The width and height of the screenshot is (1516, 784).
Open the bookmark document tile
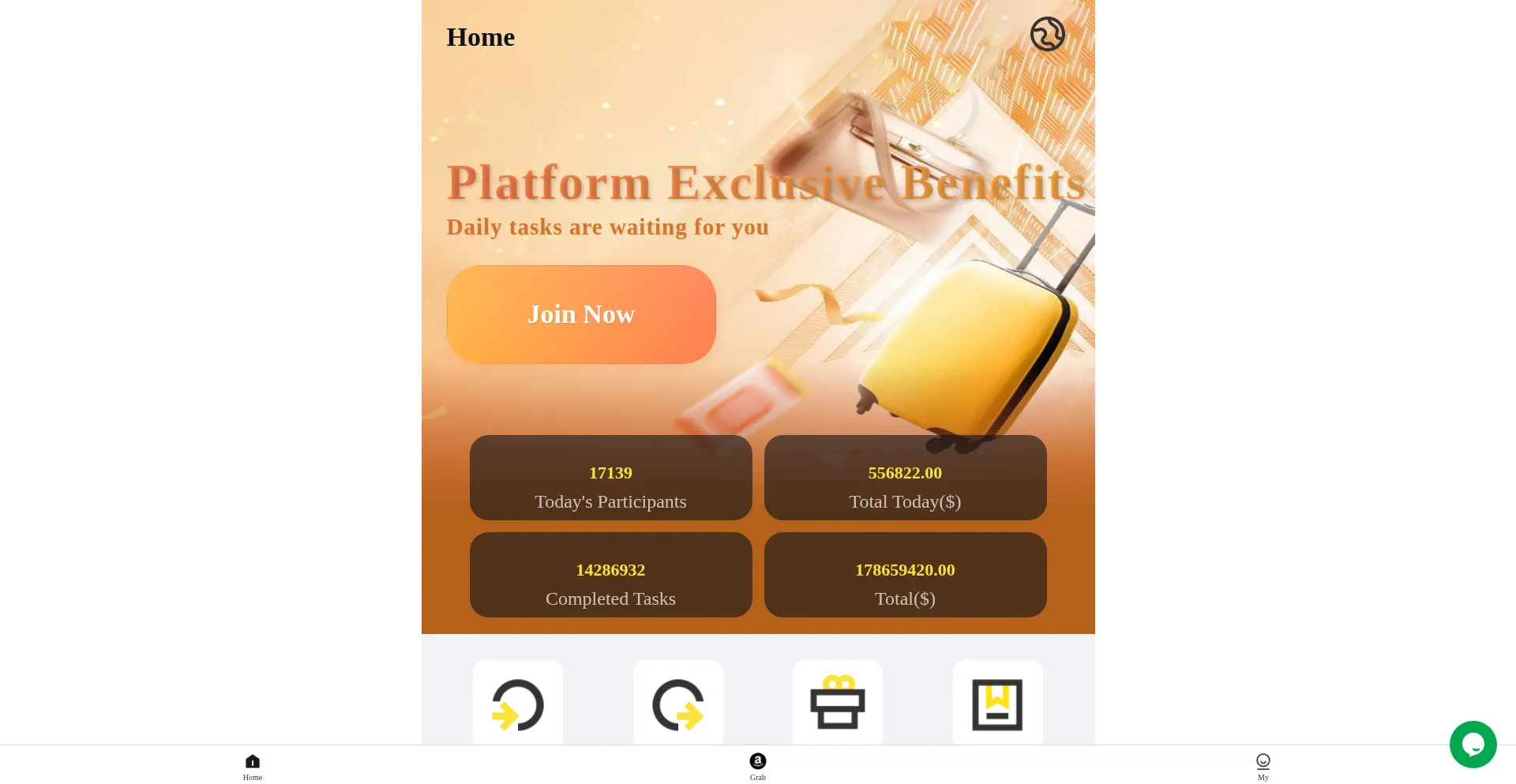click(x=997, y=703)
